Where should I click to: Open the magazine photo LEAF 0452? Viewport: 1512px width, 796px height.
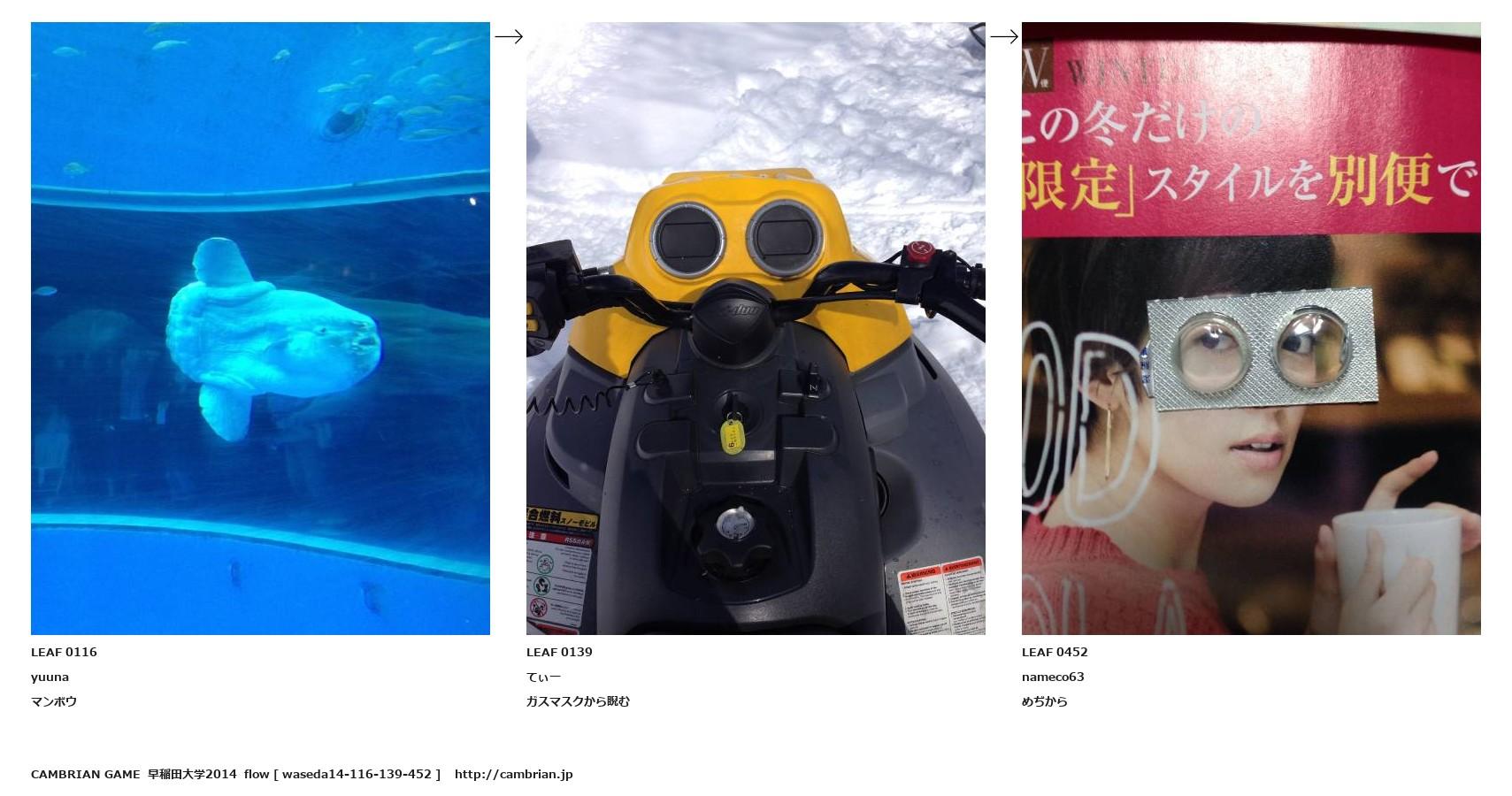1251,328
